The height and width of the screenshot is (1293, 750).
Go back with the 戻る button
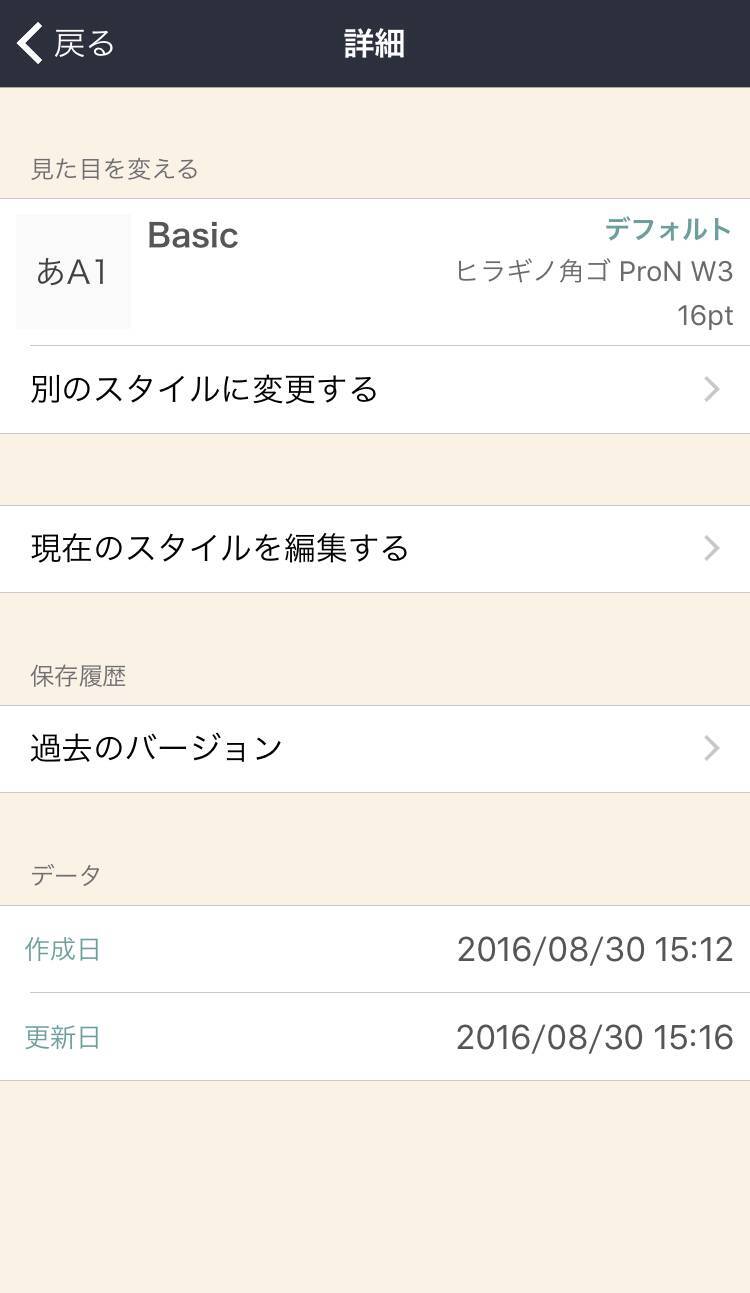click(66, 44)
